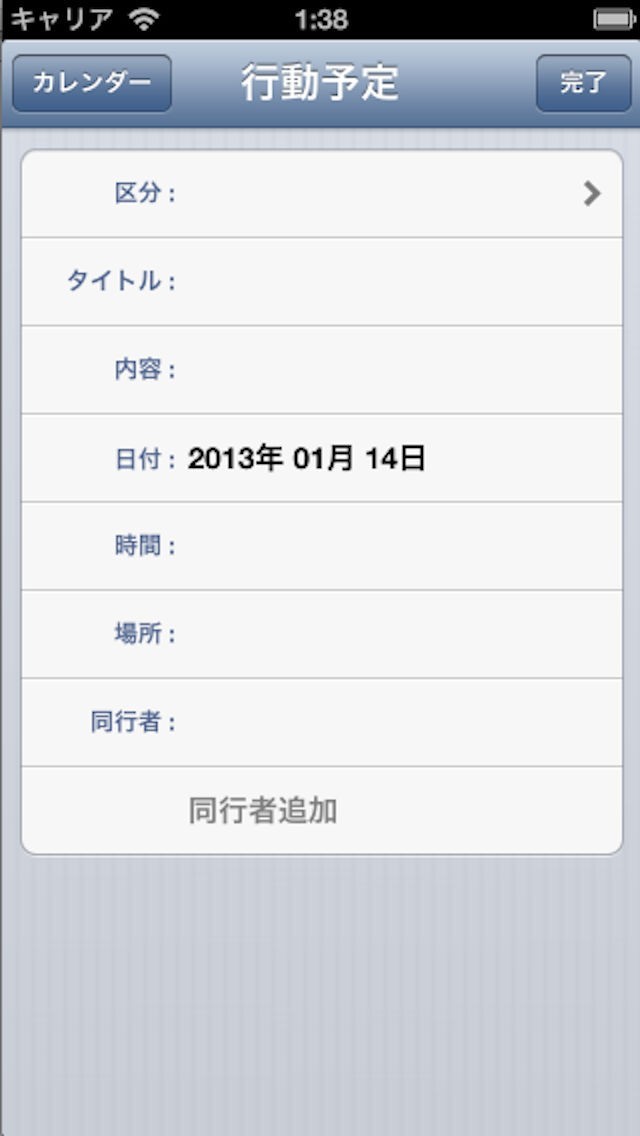Tap 同行者追加 to add companion
Viewport: 640px width, 1136px height.
[x=264, y=811]
